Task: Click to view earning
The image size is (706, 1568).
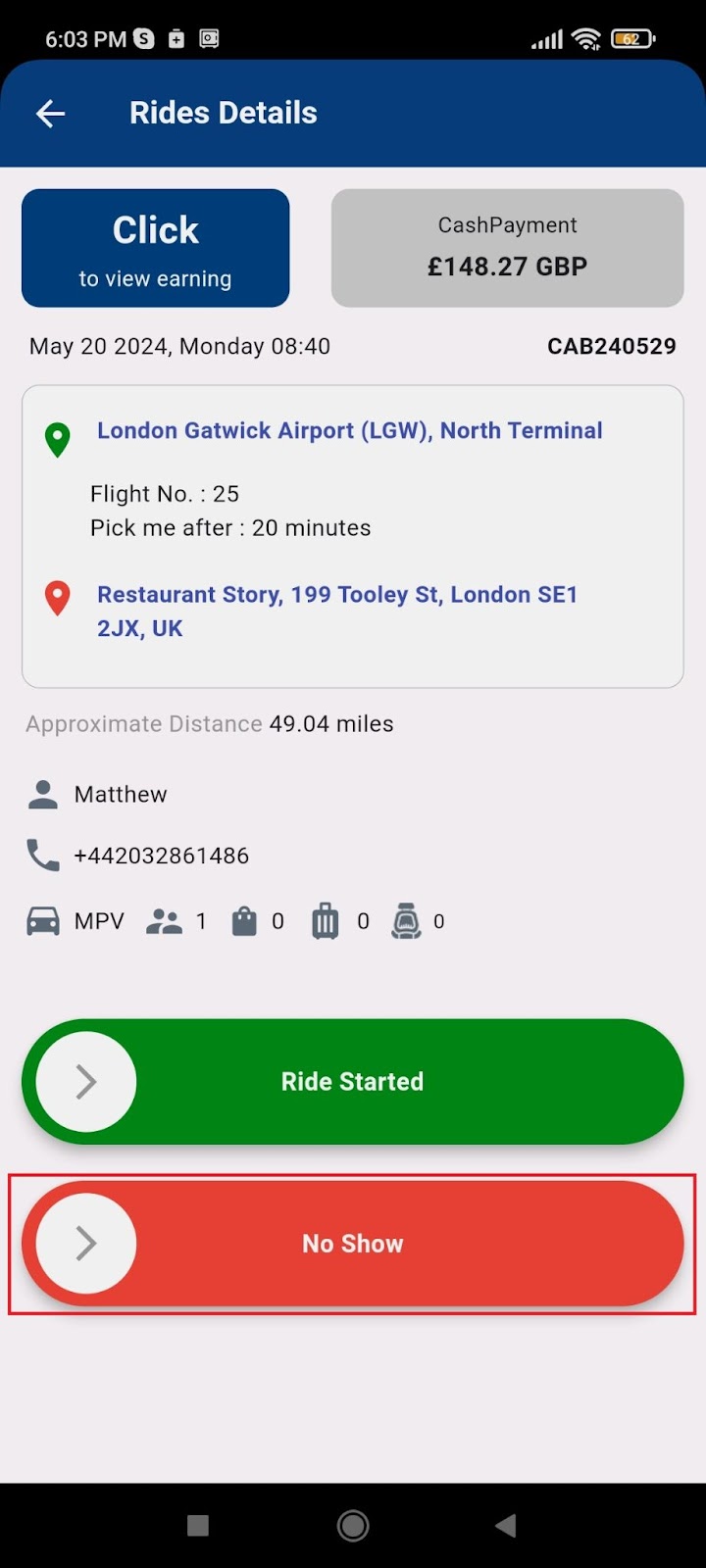Action: tap(156, 248)
